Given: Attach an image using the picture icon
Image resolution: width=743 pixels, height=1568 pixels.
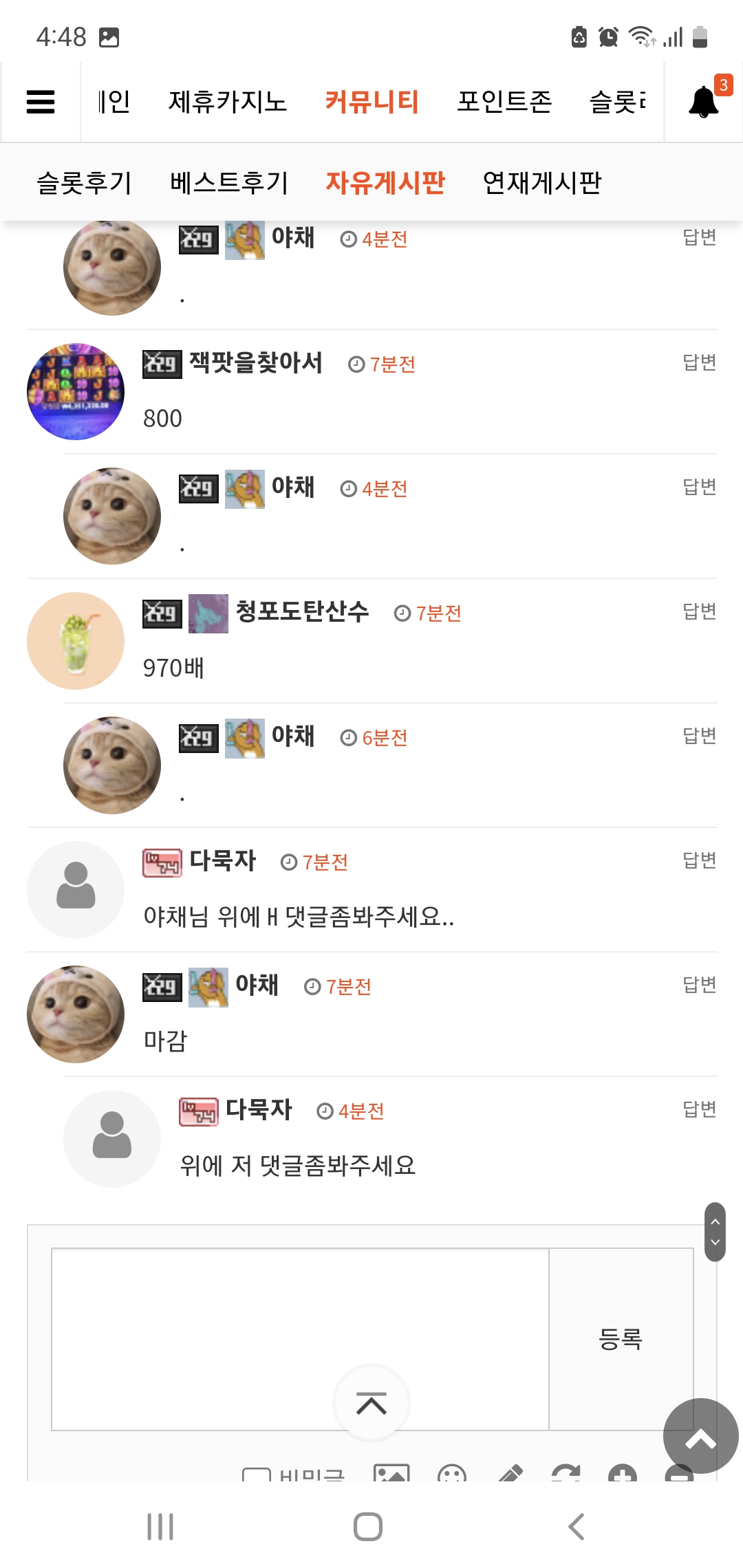Looking at the screenshot, I should [391, 1473].
